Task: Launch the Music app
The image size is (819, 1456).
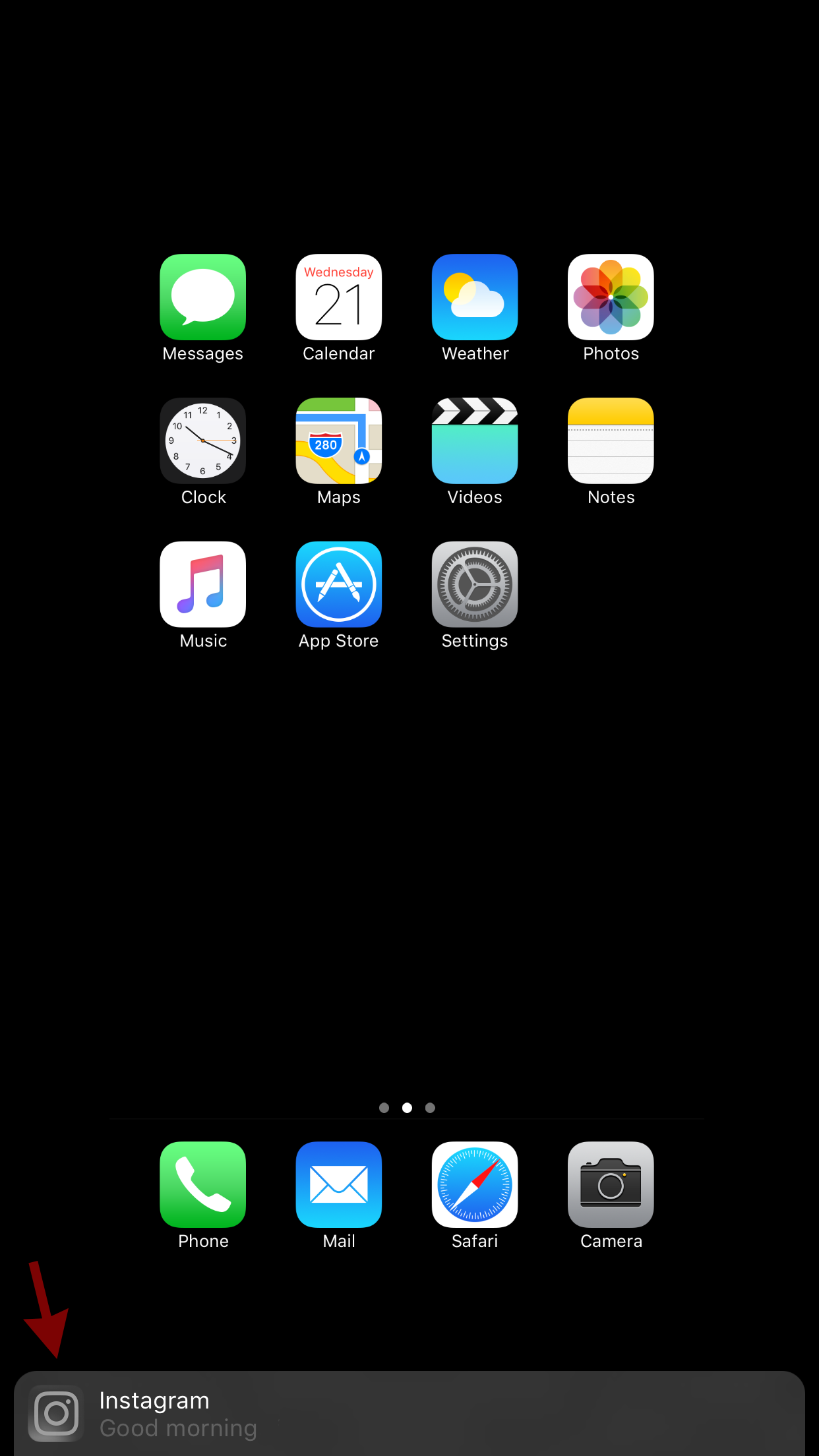Action: coord(202,584)
